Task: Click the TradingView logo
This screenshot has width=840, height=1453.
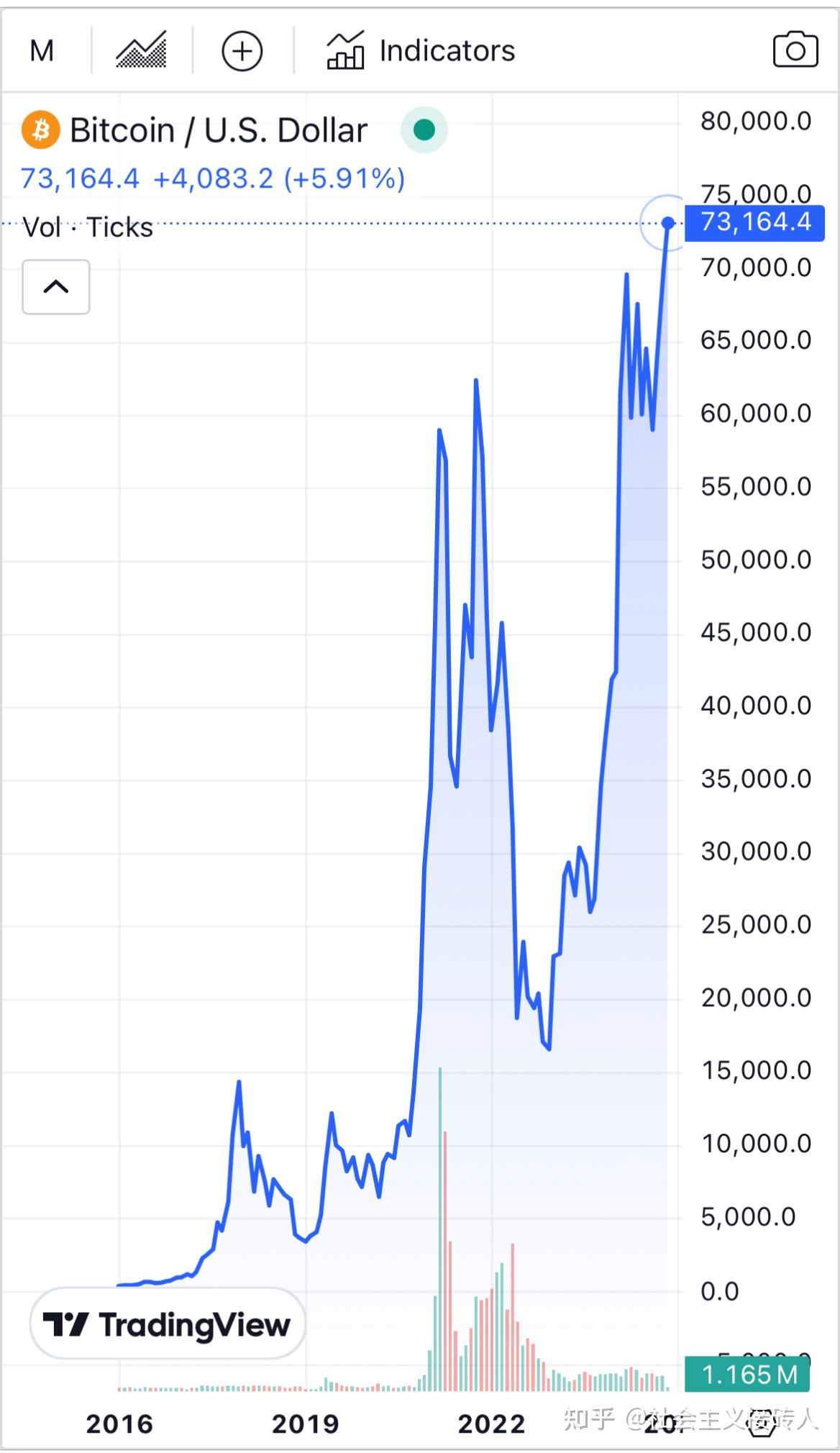Action: (165, 1324)
